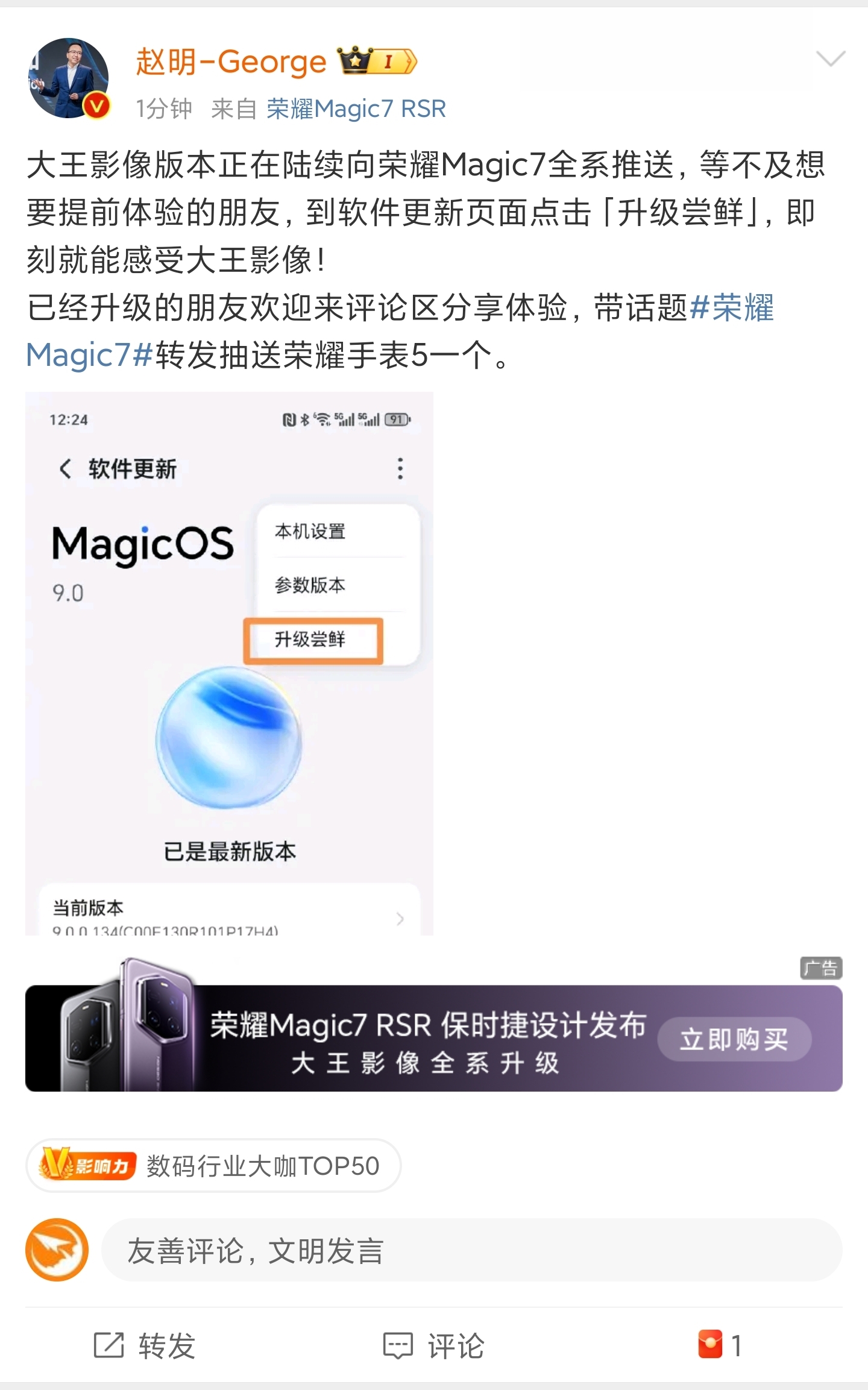Open the 荣耀Magic7 RSR source link
This screenshot has height=1390, width=868.
[x=356, y=109]
